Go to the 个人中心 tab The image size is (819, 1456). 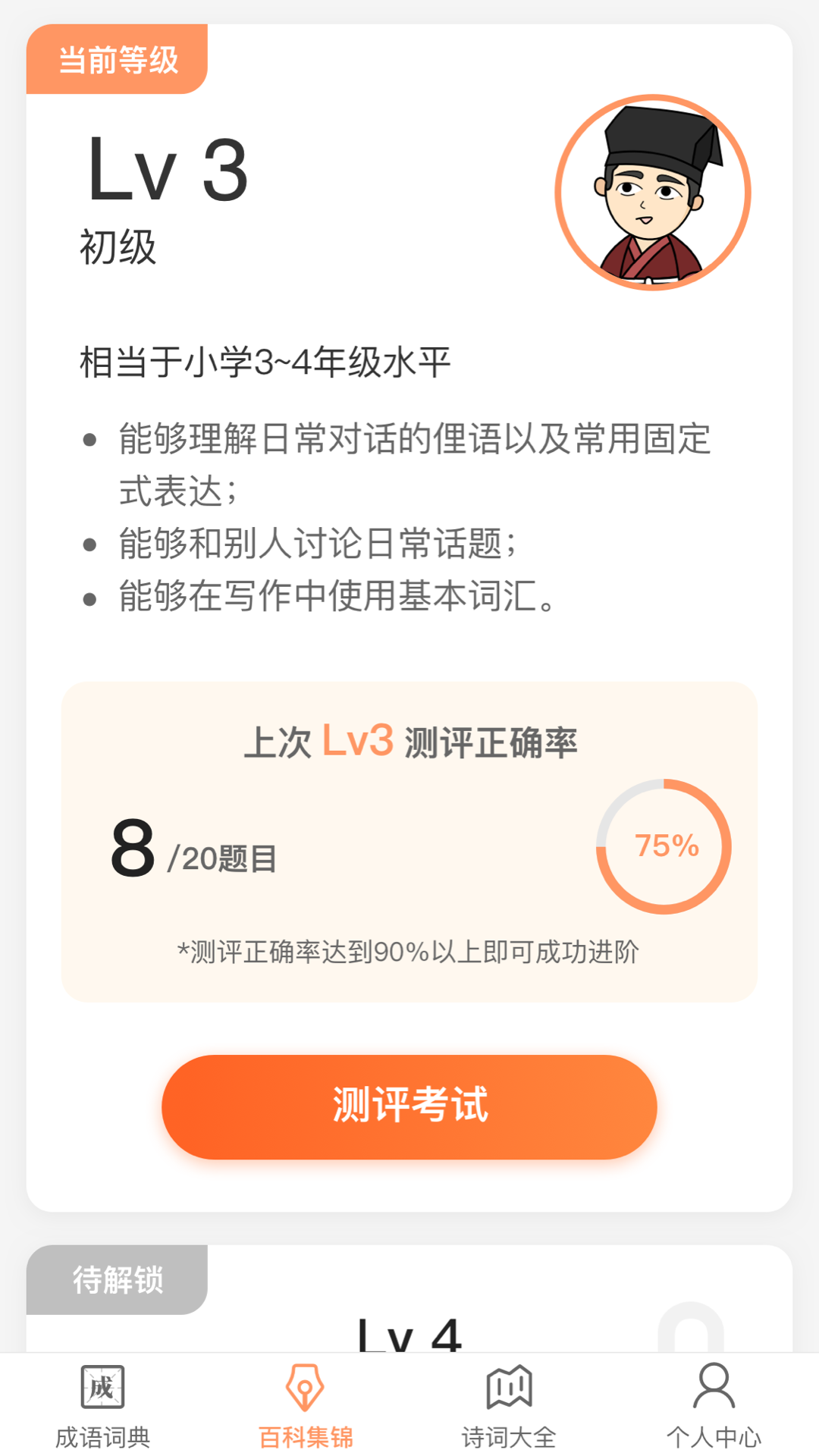point(713,1404)
